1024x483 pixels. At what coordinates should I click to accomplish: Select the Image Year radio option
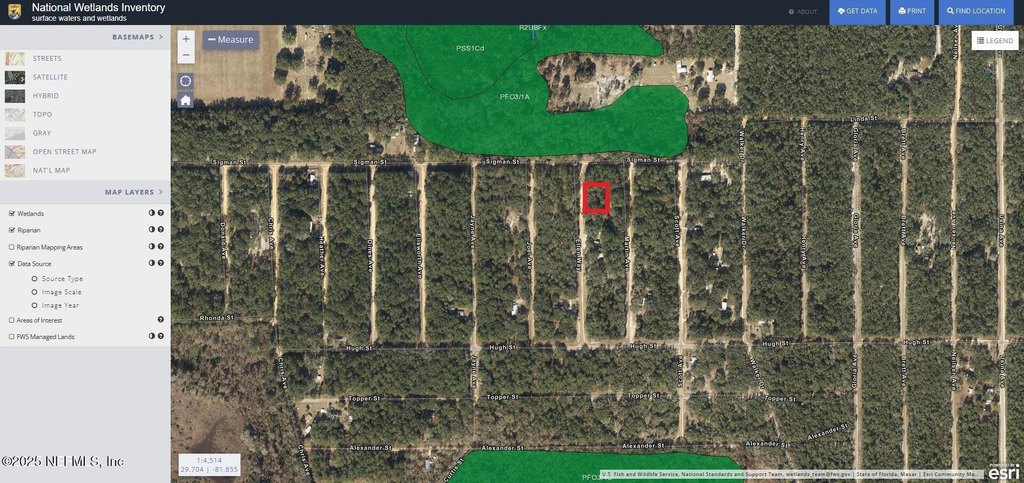pos(35,305)
